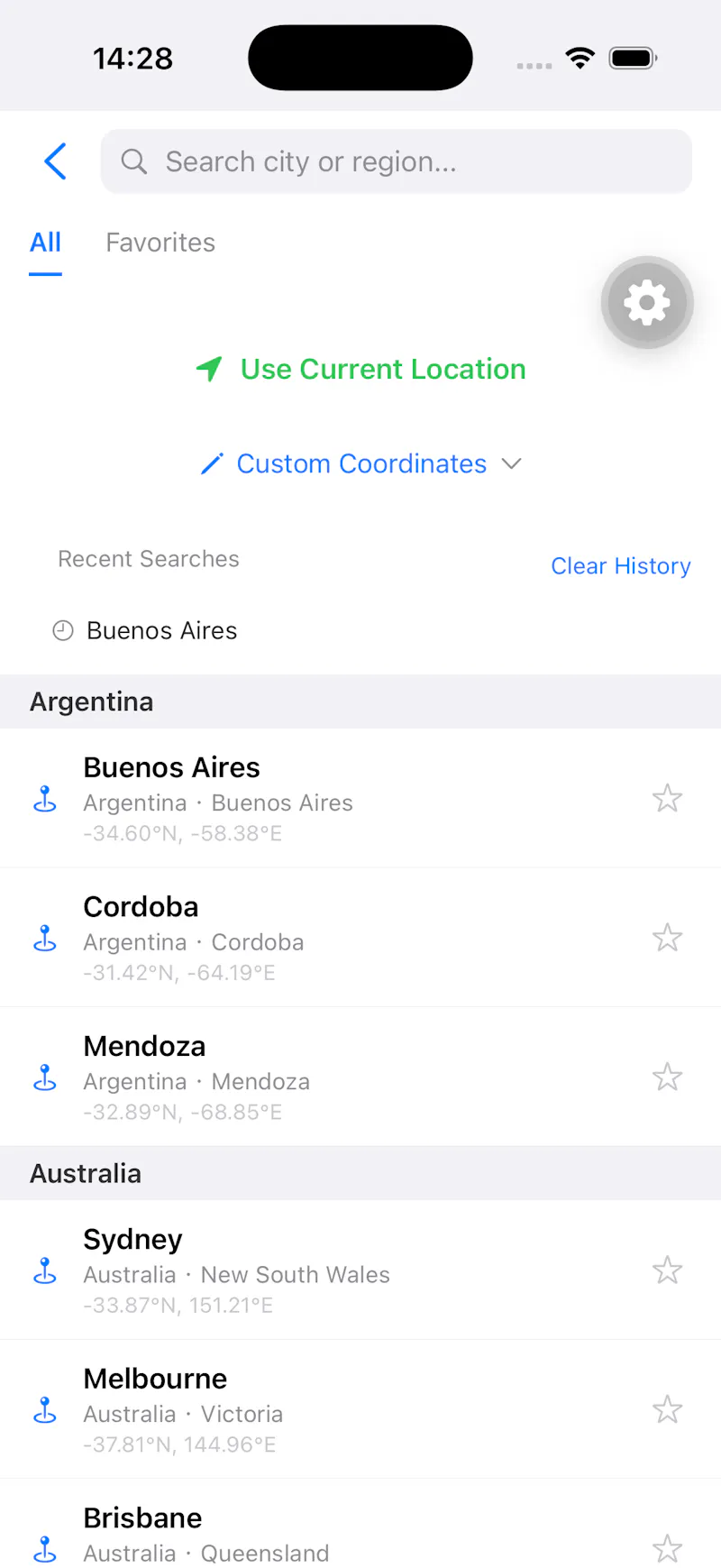This screenshot has height=1568, width=721.
Task: Star Cordoba as a favorite
Action: click(x=668, y=938)
